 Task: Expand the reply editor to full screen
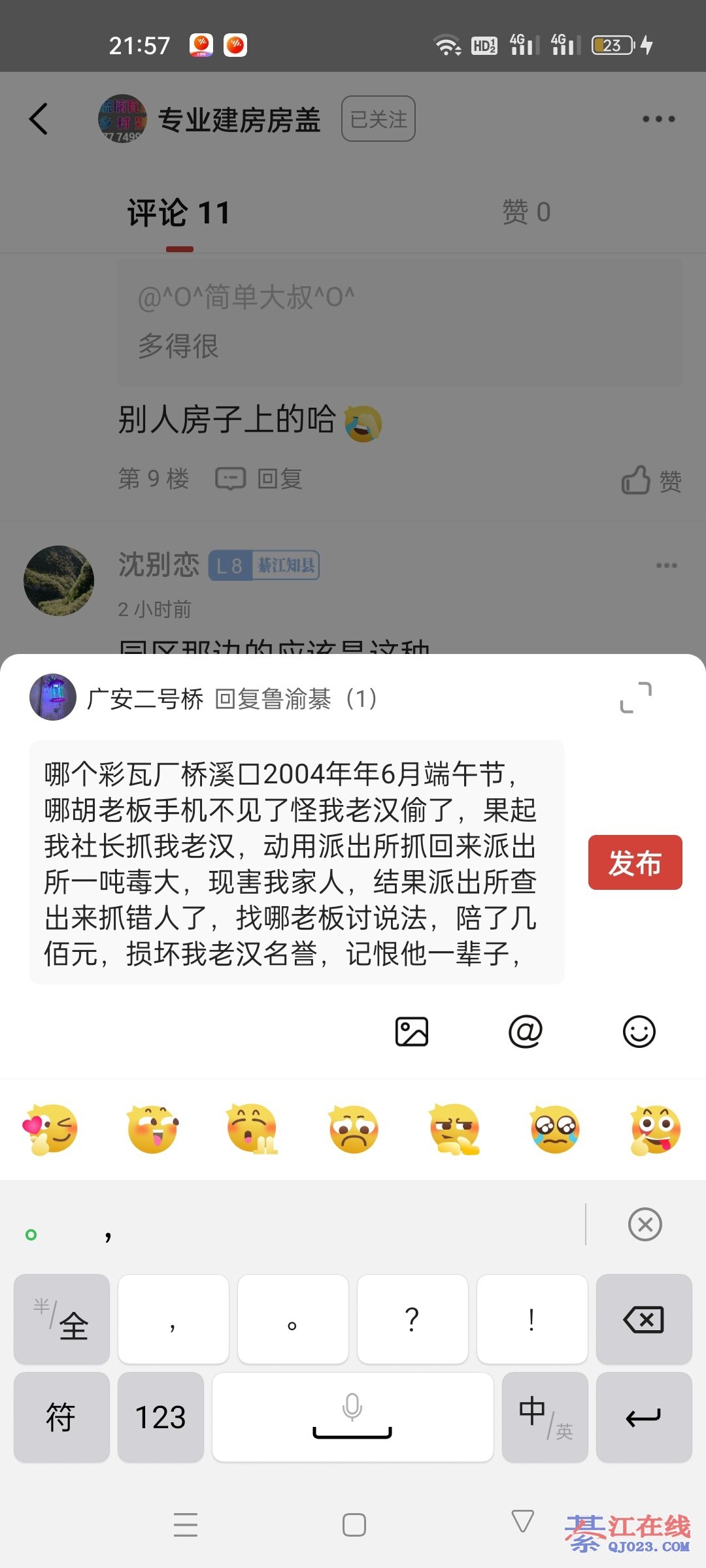tap(635, 698)
